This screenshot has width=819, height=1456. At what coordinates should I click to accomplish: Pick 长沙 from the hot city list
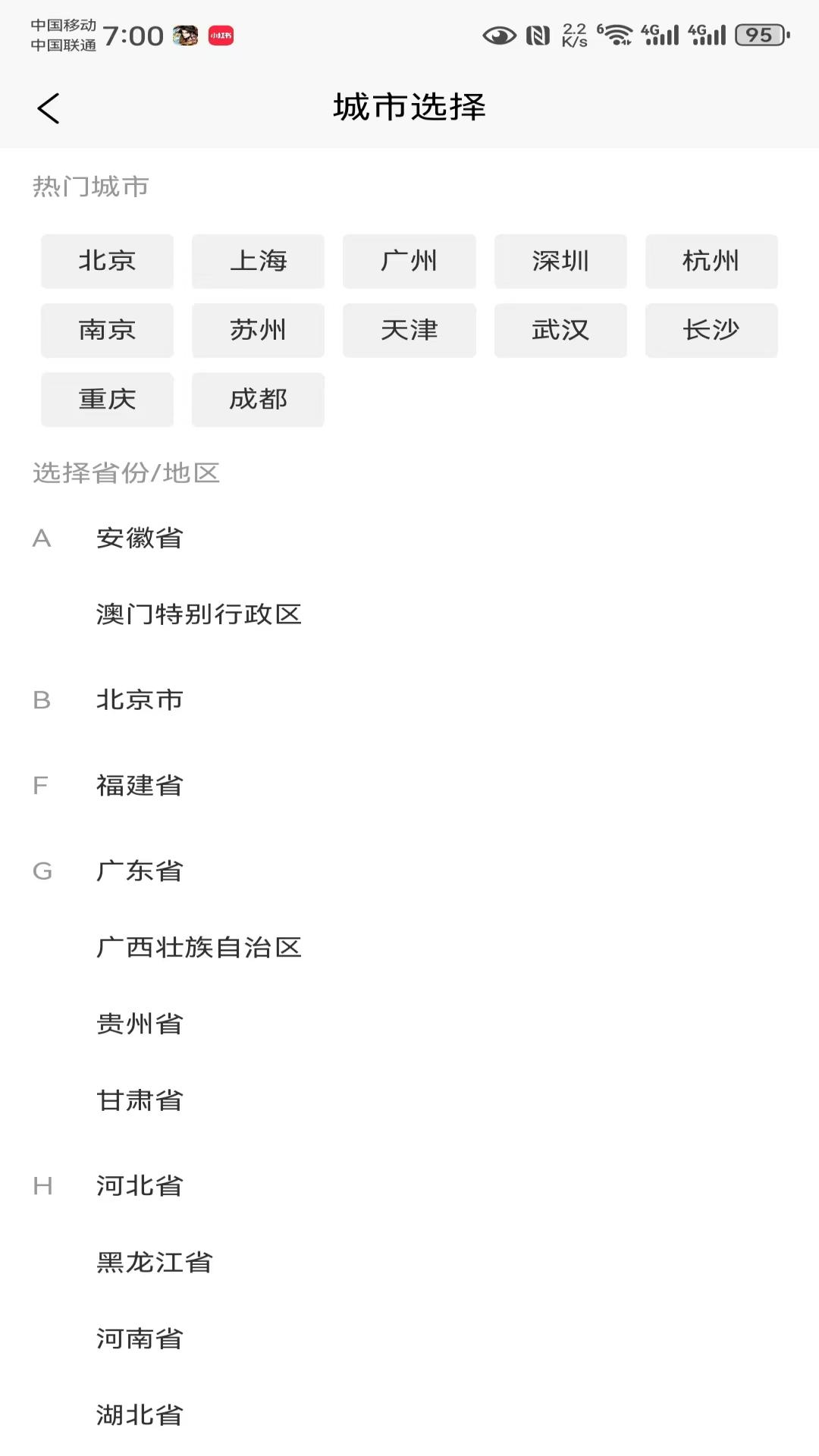pos(711,330)
